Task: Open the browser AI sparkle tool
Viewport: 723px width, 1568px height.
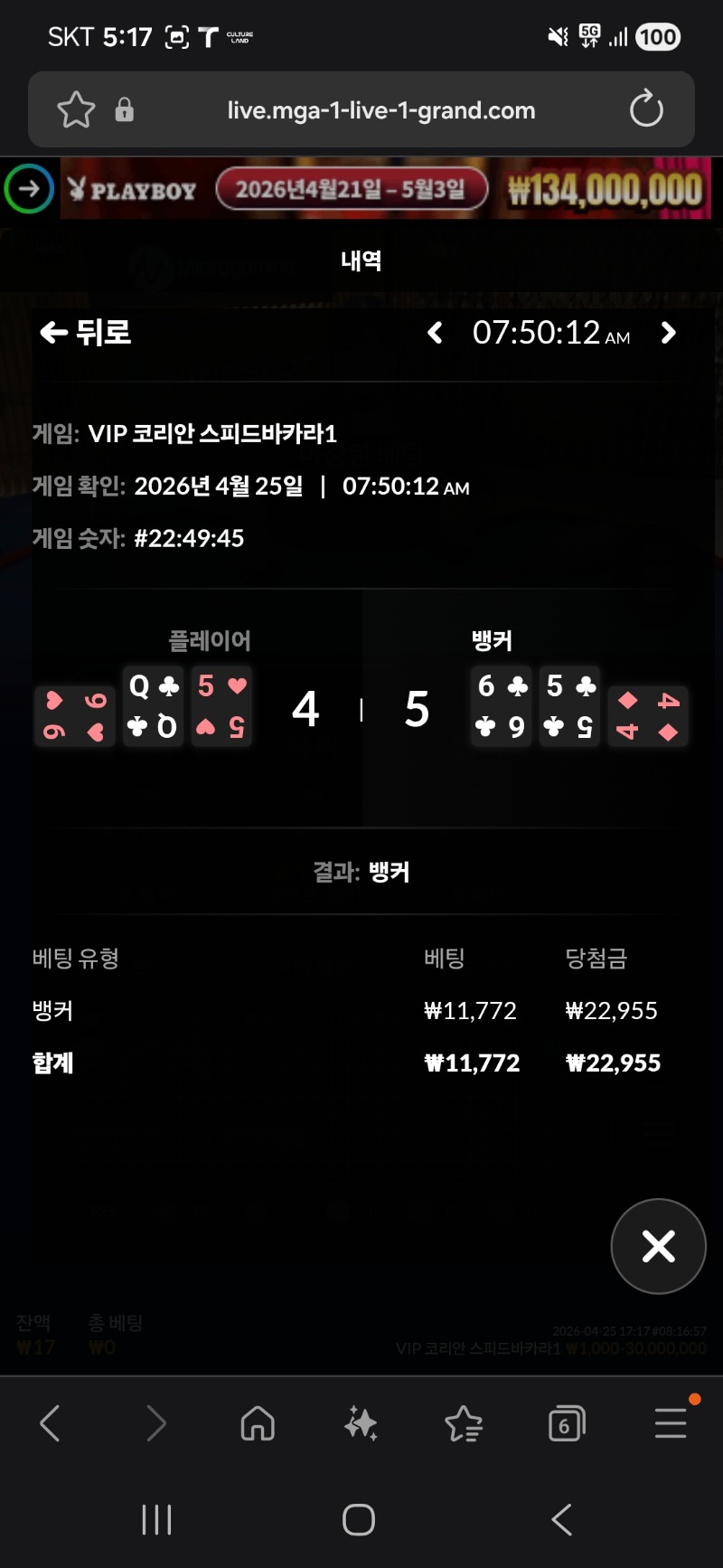Action: click(361, 1423)
